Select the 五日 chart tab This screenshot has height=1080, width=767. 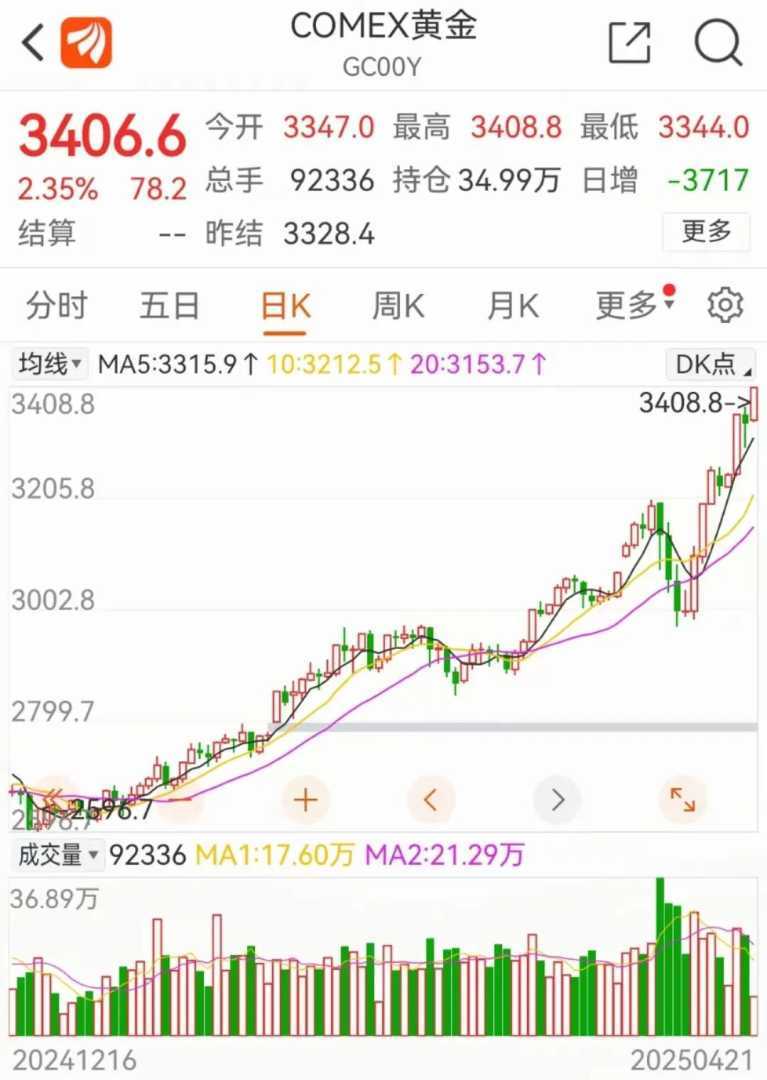click(169, 306)
